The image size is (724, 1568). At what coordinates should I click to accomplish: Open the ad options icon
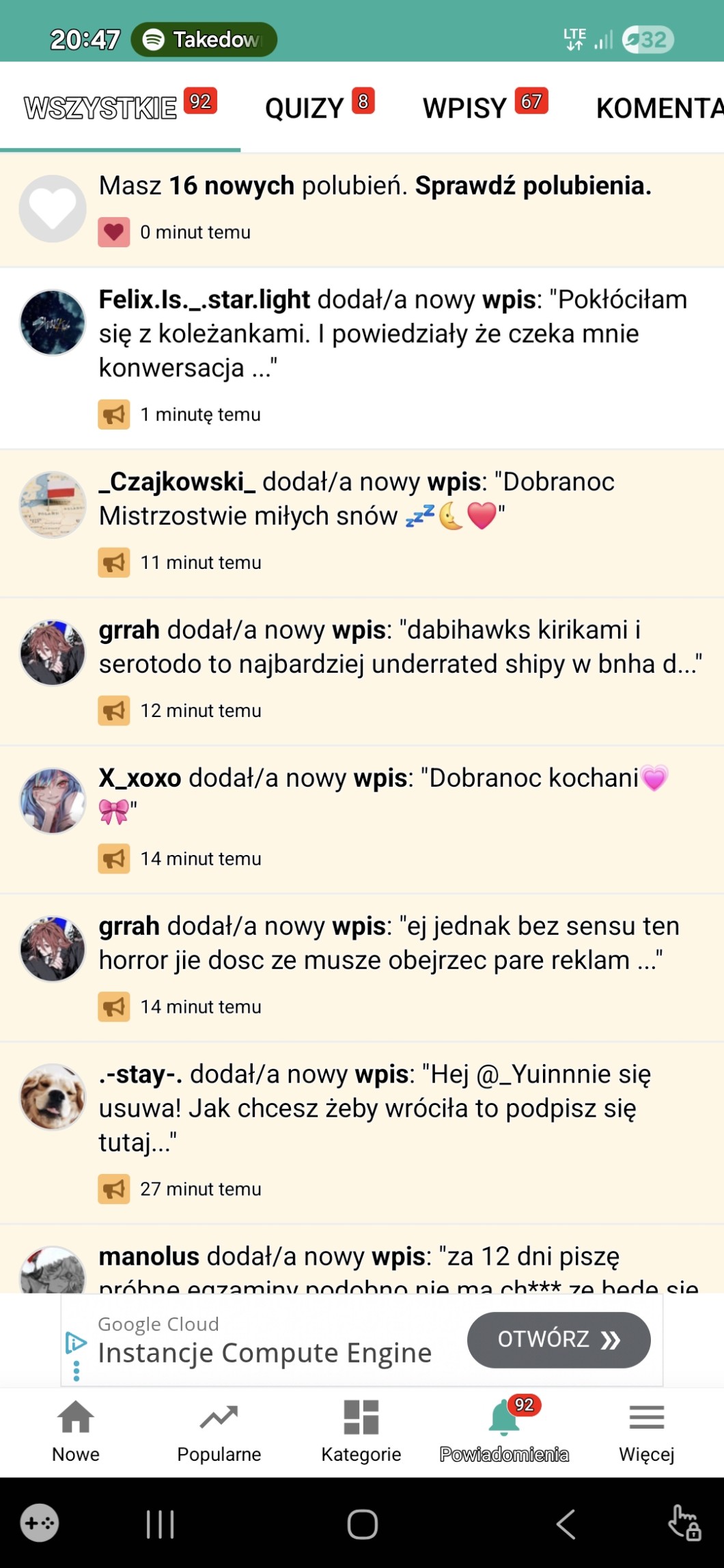76,1371
